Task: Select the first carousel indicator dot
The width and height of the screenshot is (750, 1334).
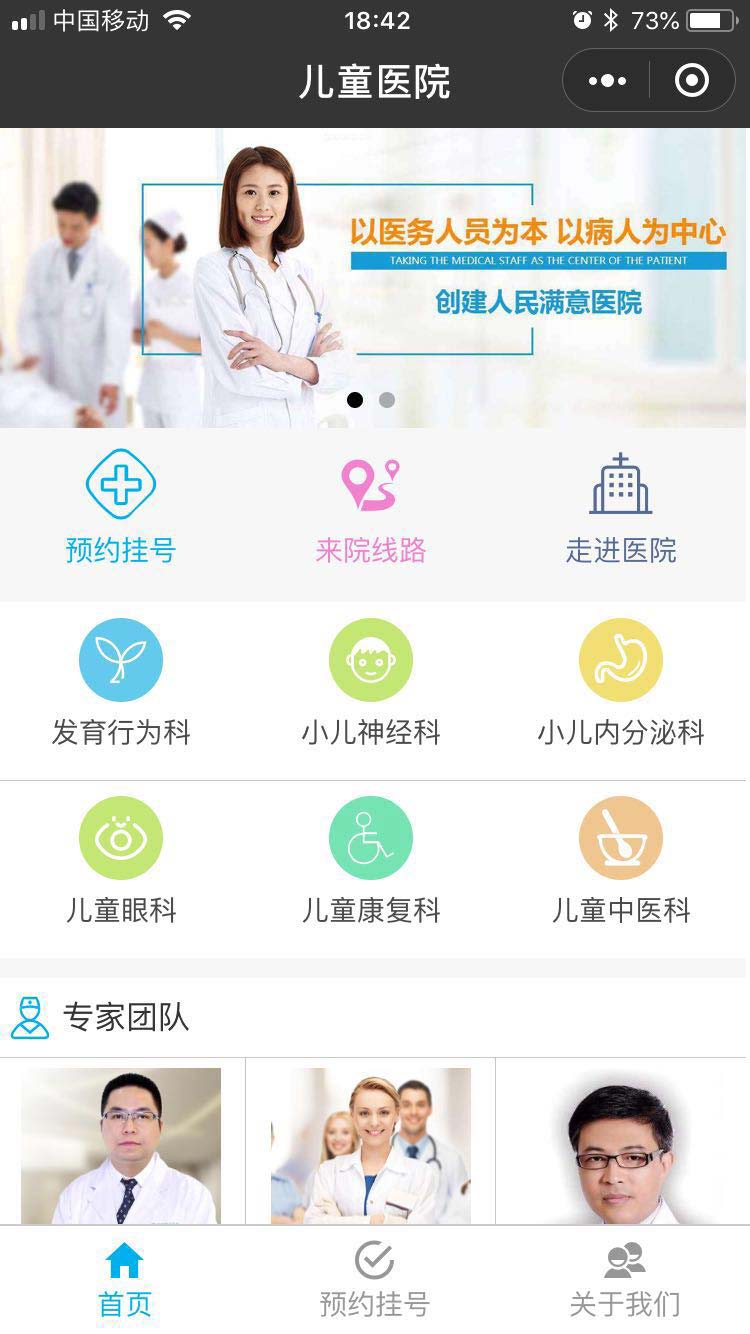Action: tap(356, 400)
